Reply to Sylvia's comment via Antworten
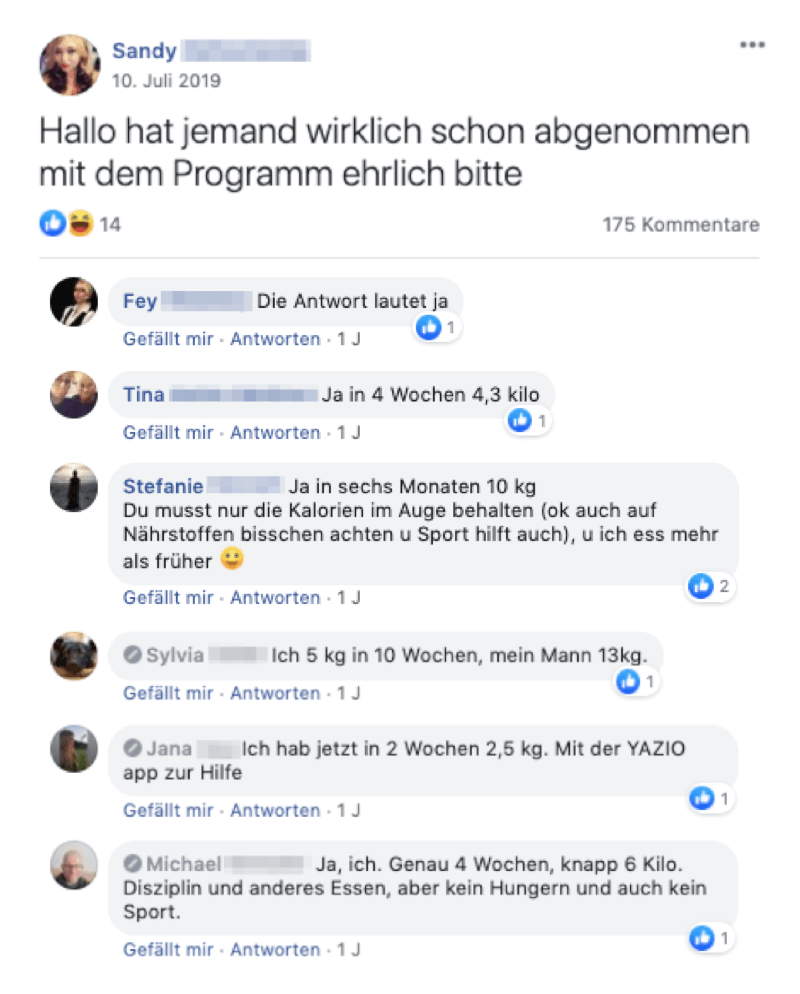This screenshot has width=800, height=994. coord(275,693)
